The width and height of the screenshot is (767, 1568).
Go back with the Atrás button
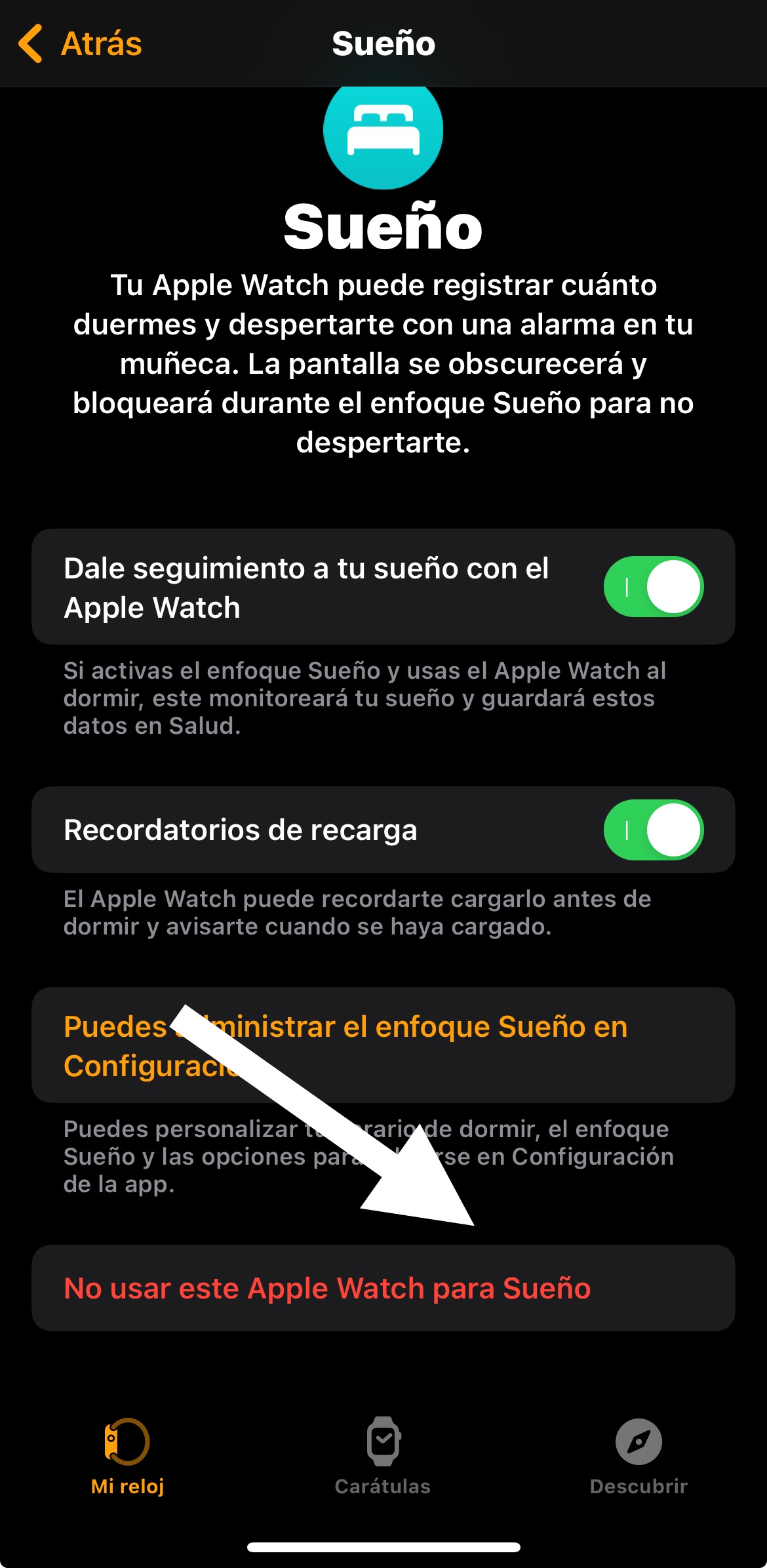[x=80, y=44]
